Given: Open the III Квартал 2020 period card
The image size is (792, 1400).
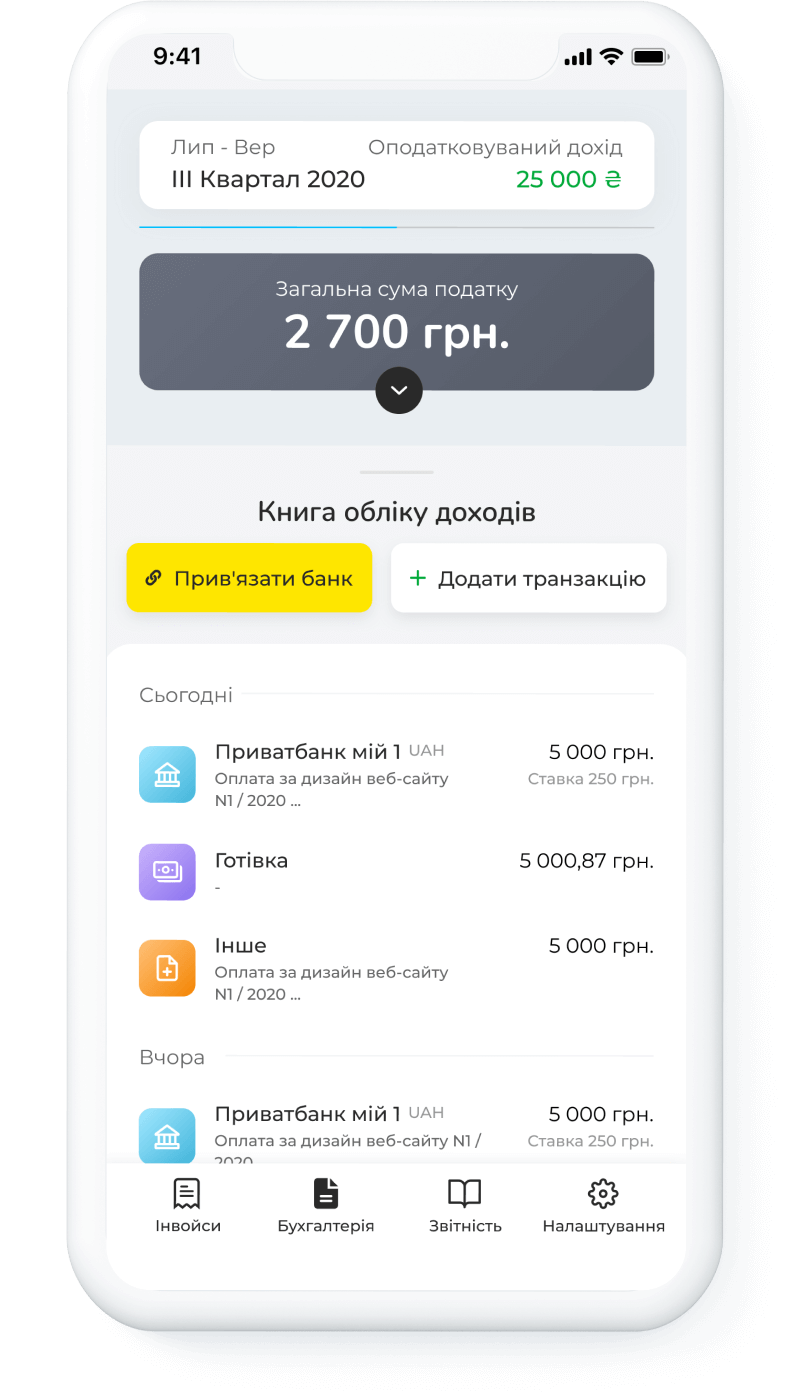Looking at the screenshot, I should coord(396,165).
